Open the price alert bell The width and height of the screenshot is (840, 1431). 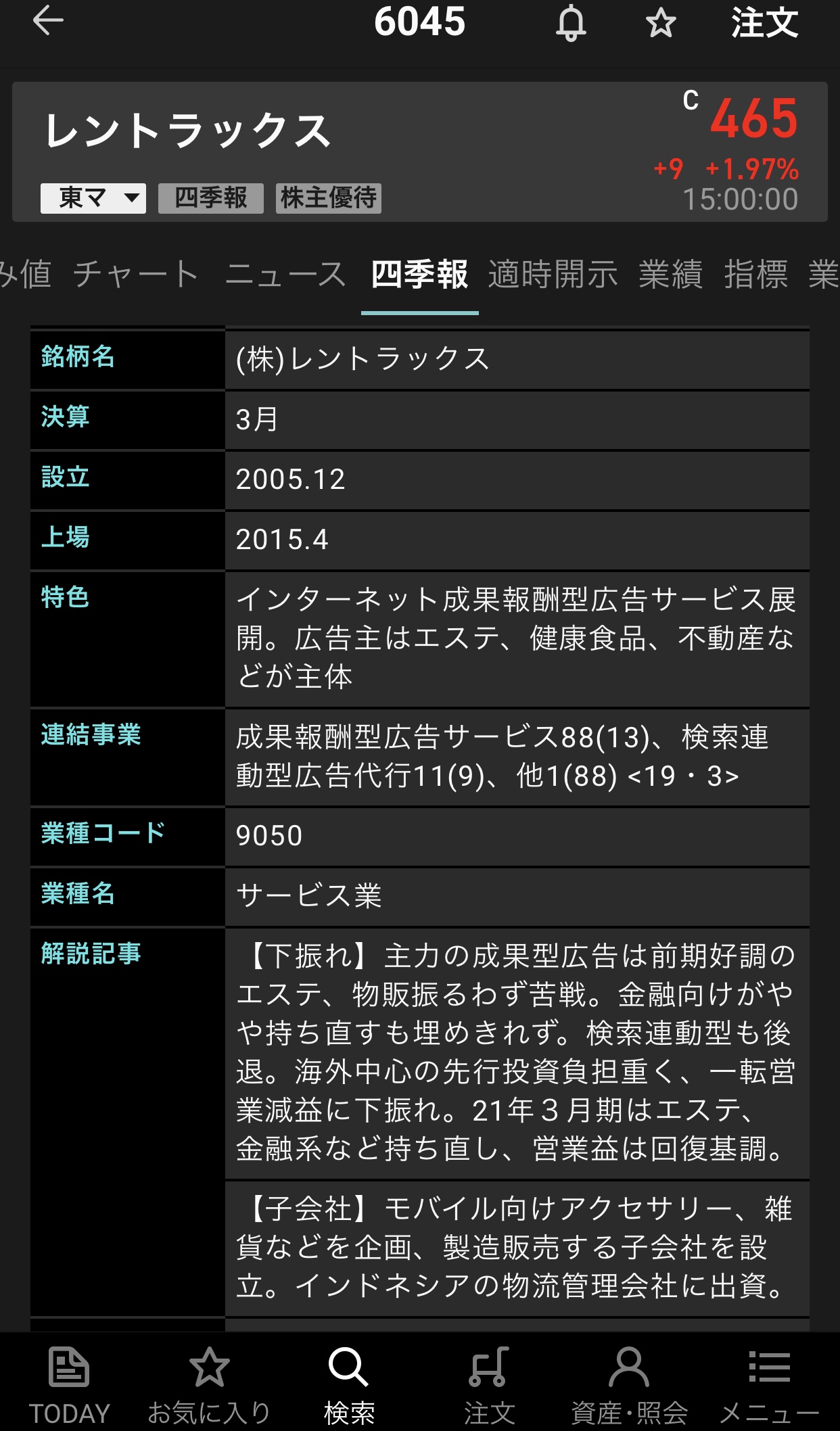571,24
